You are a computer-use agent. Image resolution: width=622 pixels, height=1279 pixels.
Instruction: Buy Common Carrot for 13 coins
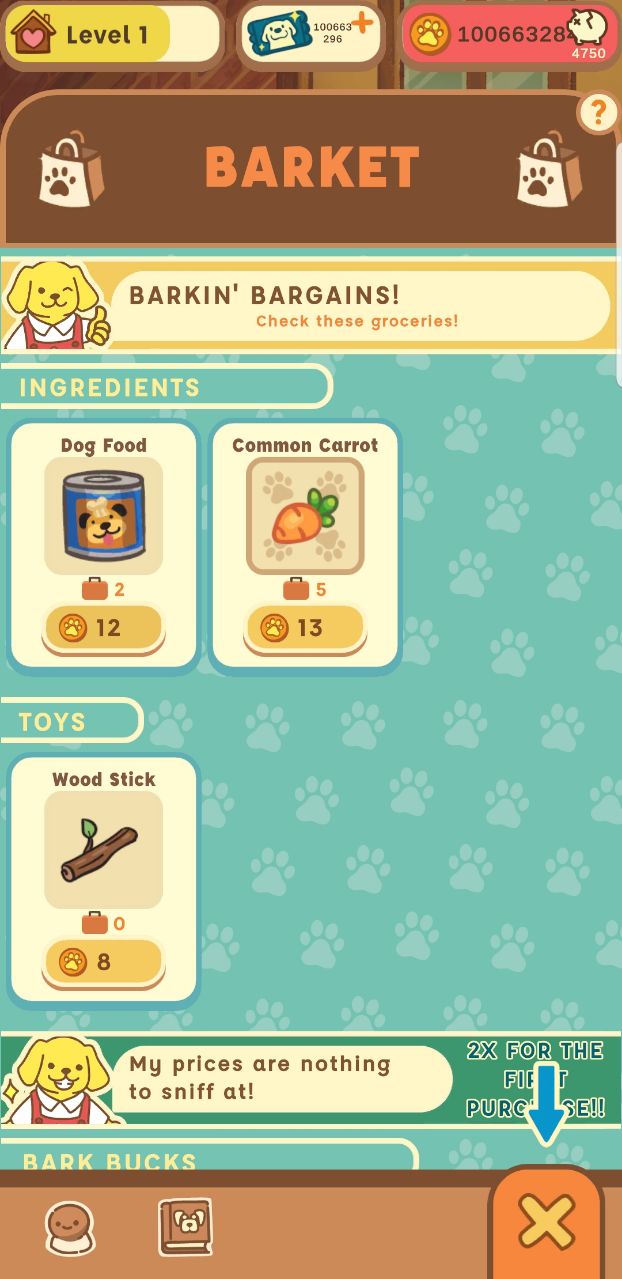pyautogui.click(x=305, y=628)
